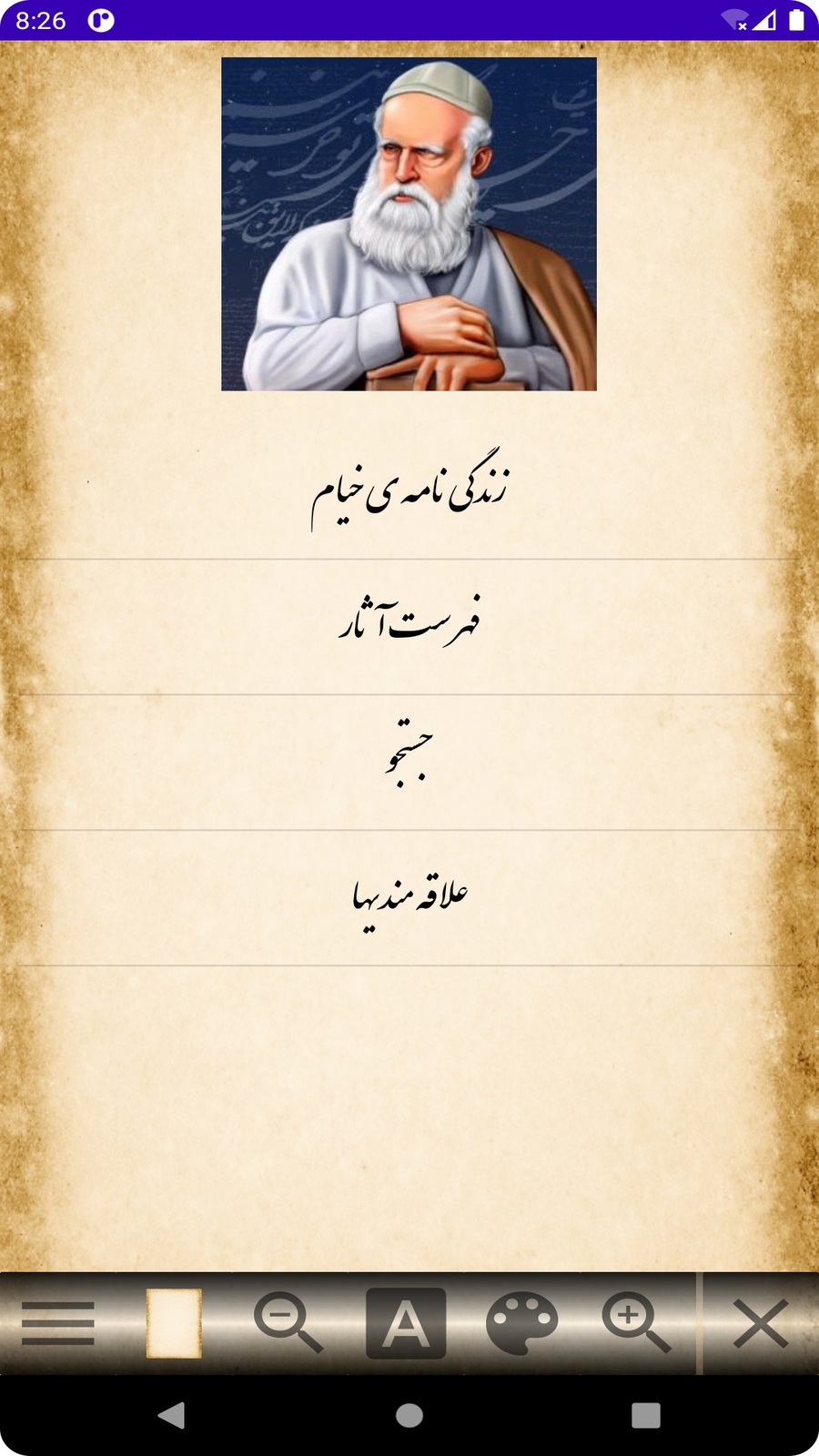Go back with the system back button

pos(171,1415)
